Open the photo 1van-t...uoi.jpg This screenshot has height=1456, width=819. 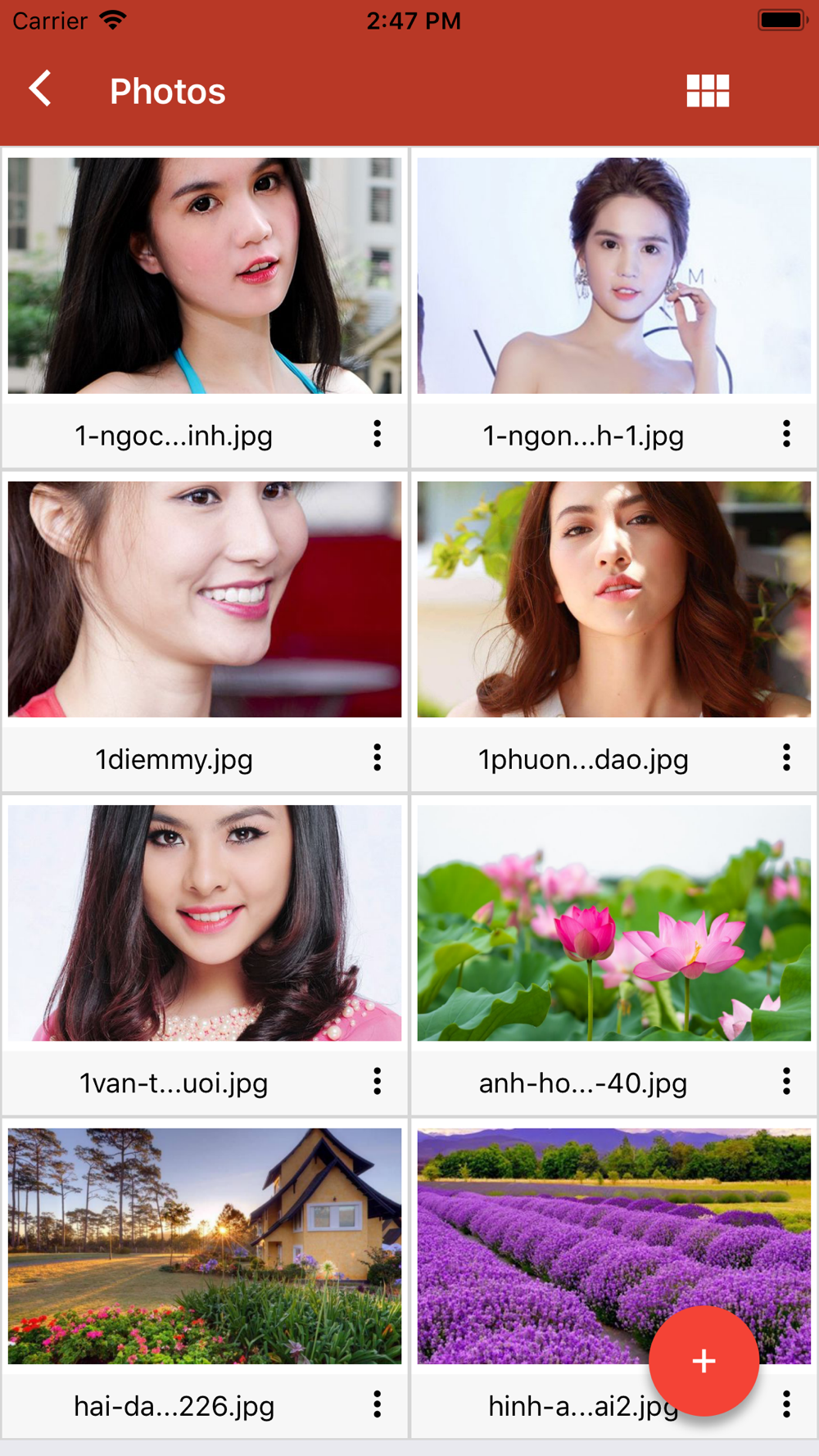coord(205,923)
